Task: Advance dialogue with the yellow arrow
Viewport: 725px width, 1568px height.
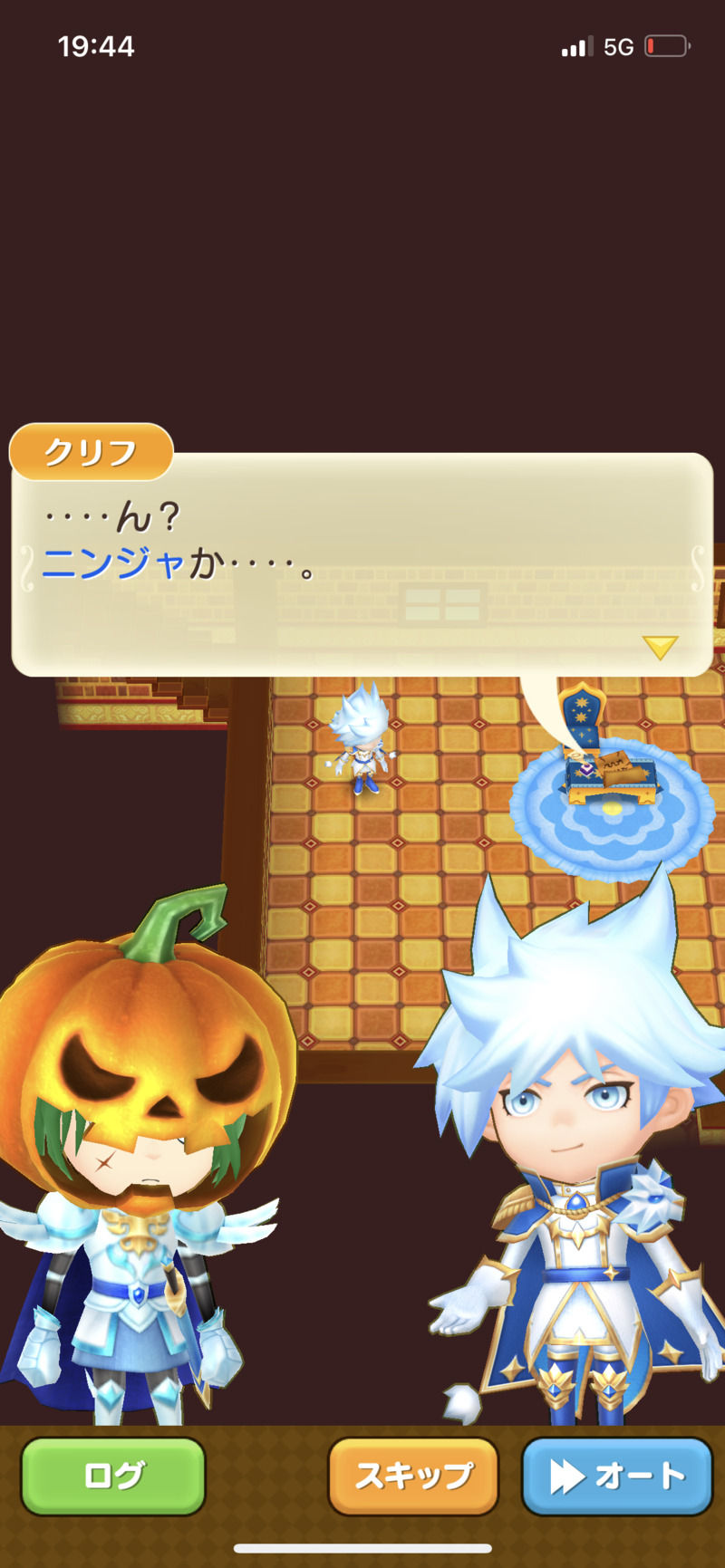Action: (660, 646)
